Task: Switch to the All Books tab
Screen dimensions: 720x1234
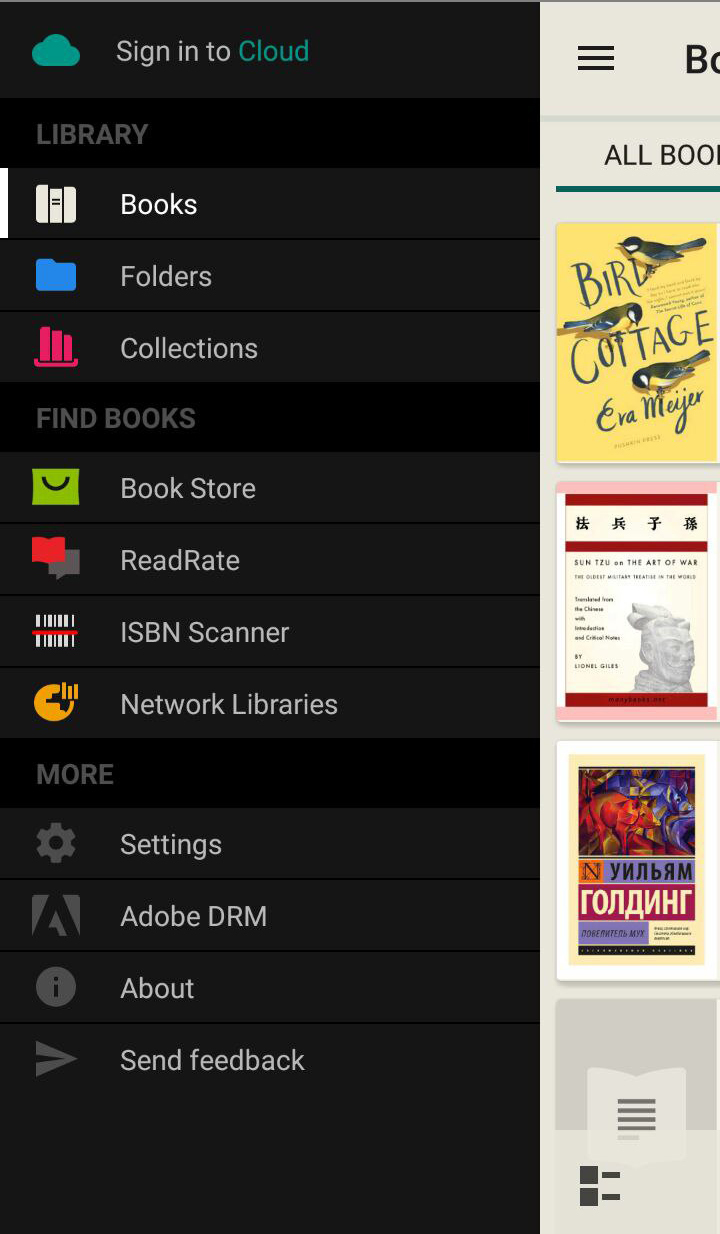Action: [x=660, y=155]
